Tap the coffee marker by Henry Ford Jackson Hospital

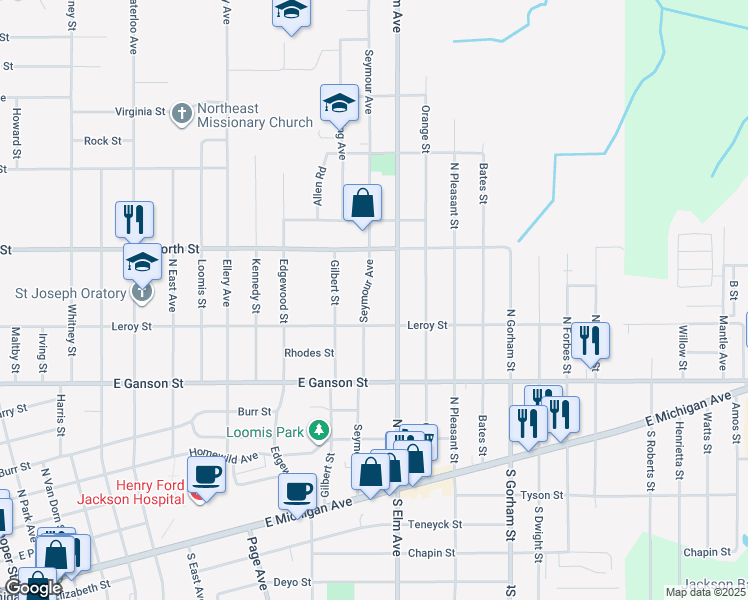(207, 478)
